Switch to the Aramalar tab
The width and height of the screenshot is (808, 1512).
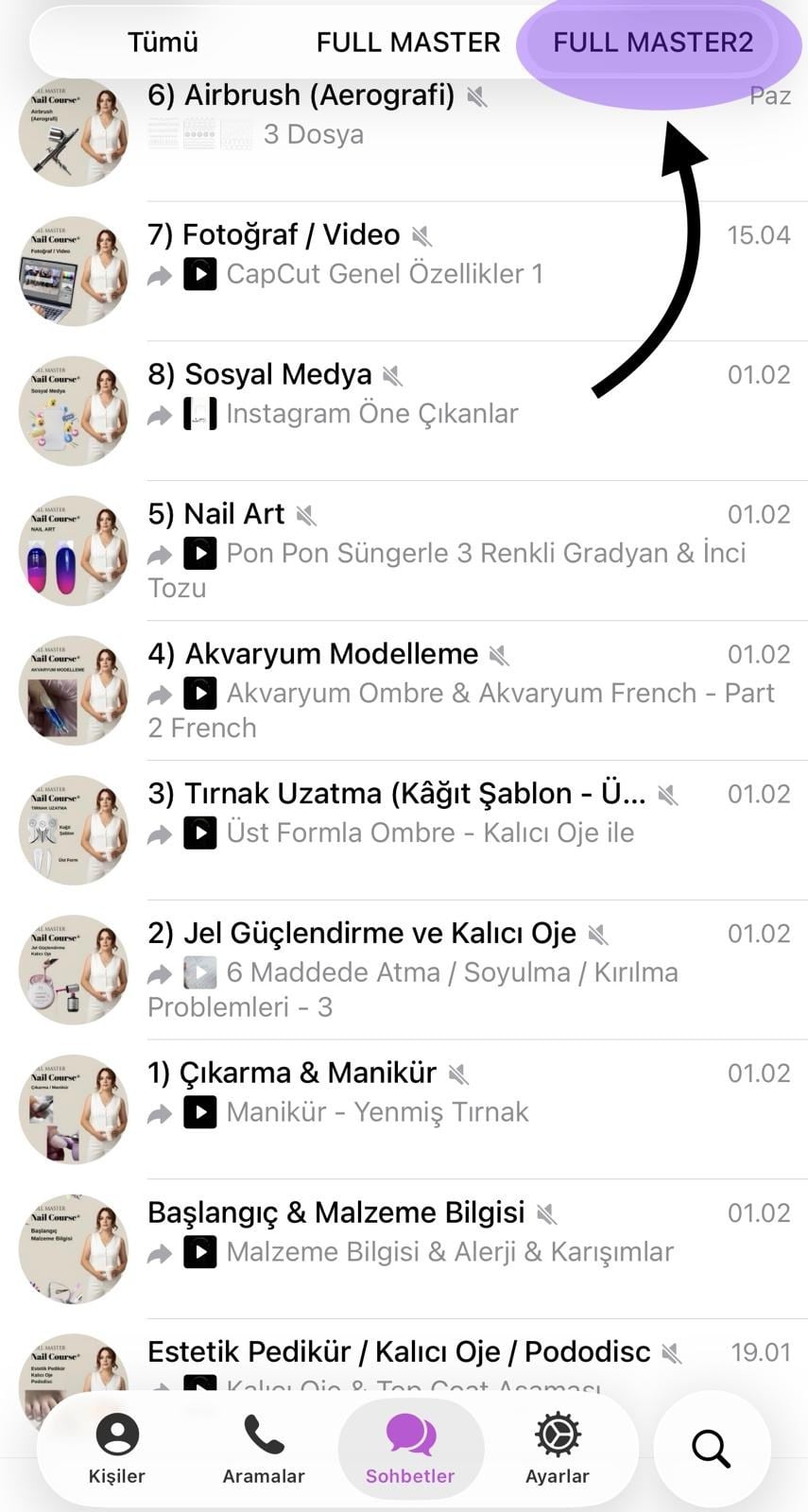point(264,1450)
